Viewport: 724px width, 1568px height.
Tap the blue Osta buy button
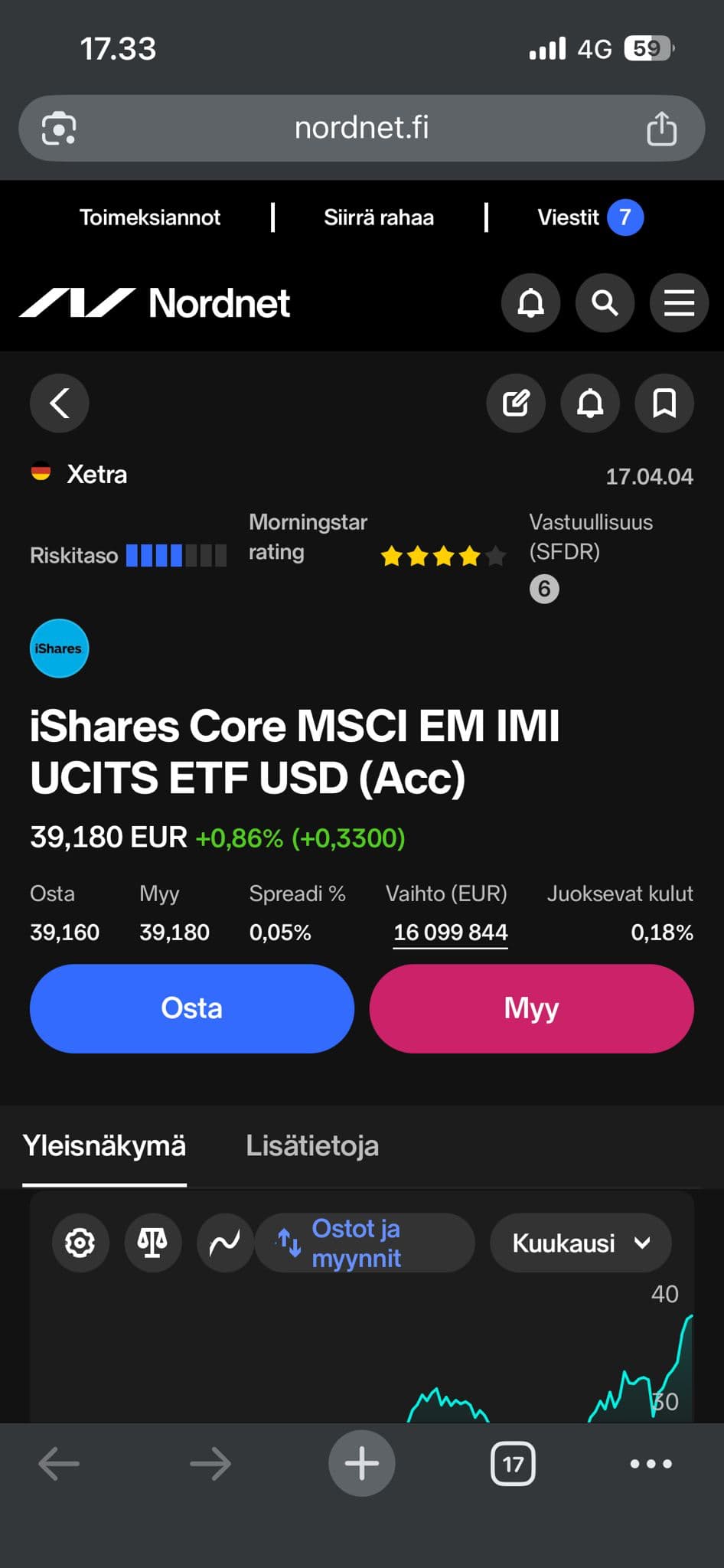pyautogui.click(x=191, y=1008)
